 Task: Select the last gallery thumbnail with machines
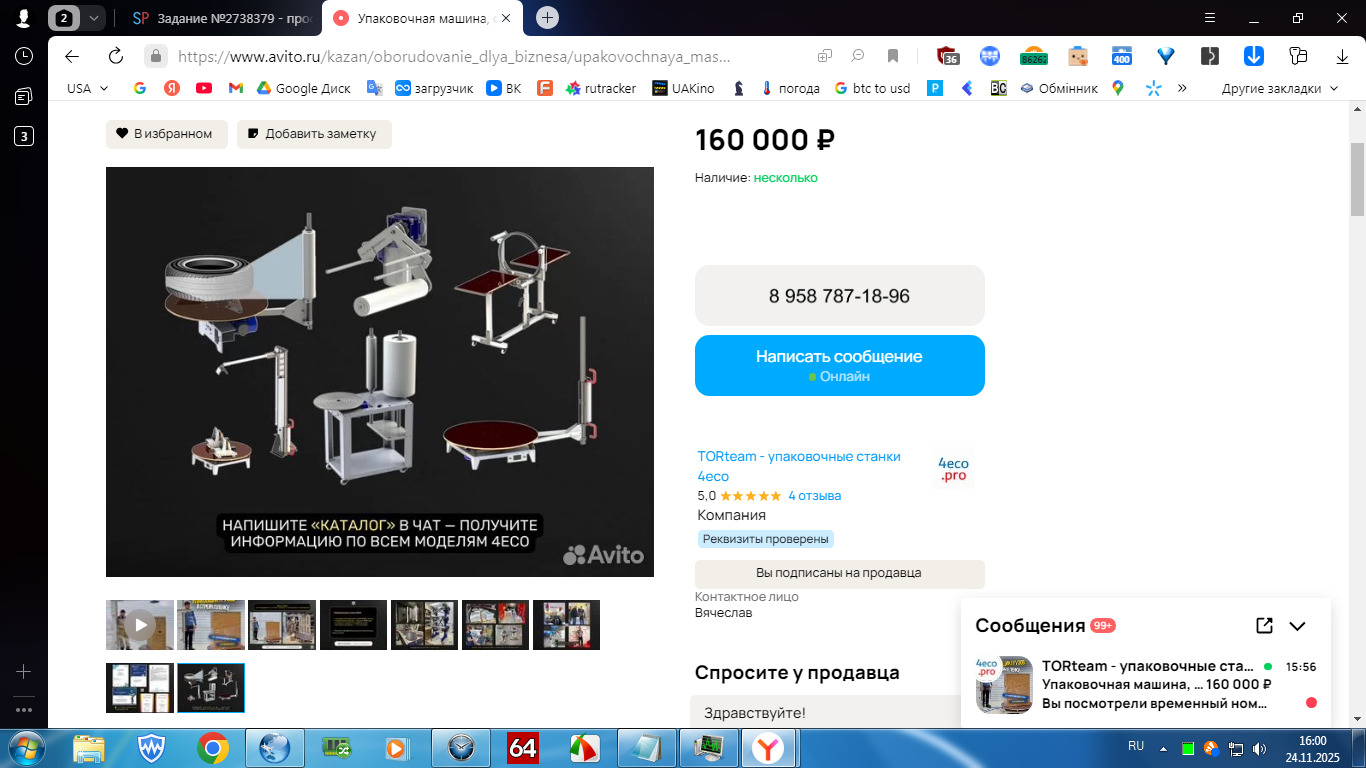coord(211,688)
